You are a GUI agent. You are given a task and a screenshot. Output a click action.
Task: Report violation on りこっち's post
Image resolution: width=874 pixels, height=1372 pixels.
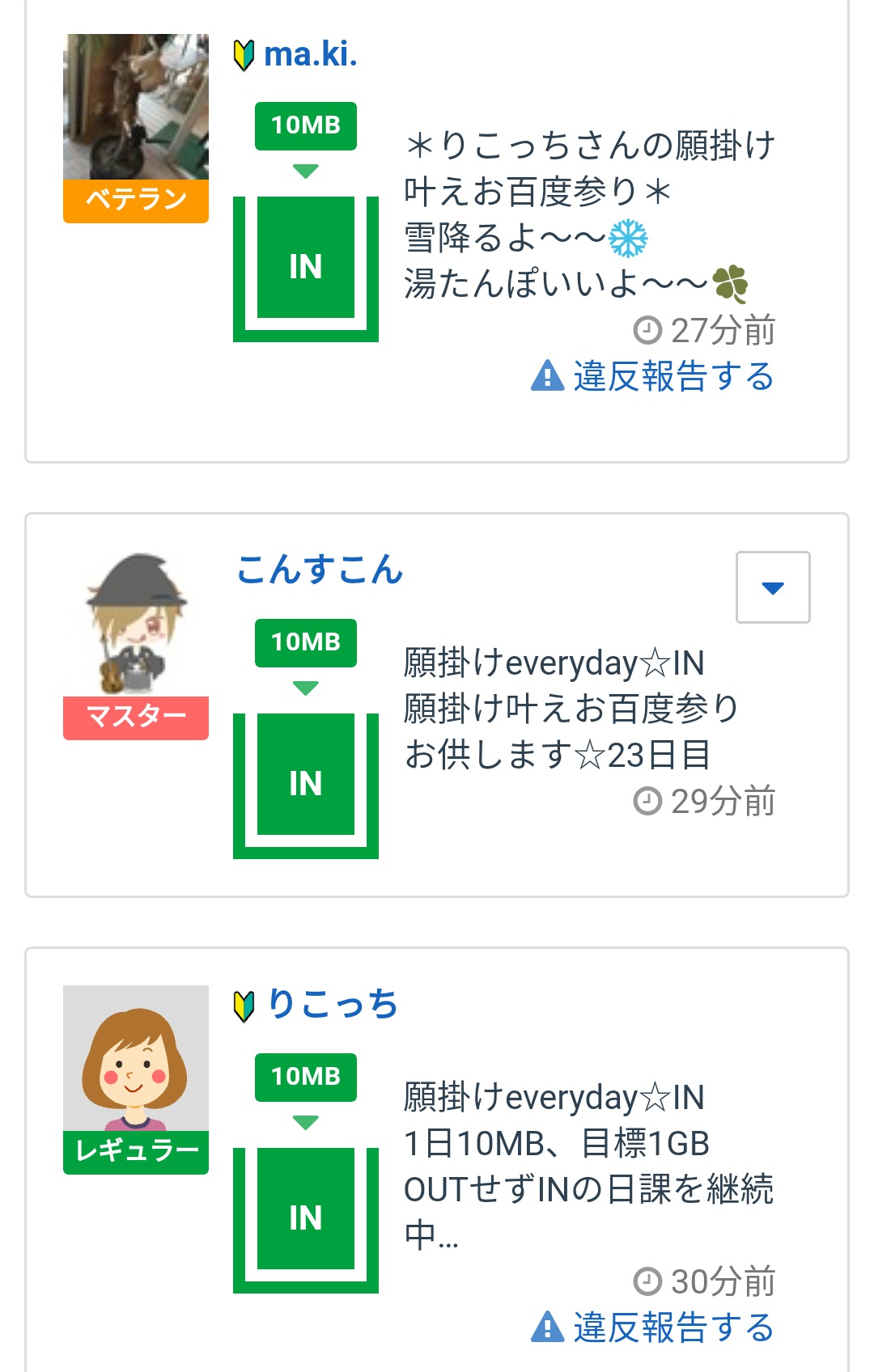click(x=653, y=1328)
